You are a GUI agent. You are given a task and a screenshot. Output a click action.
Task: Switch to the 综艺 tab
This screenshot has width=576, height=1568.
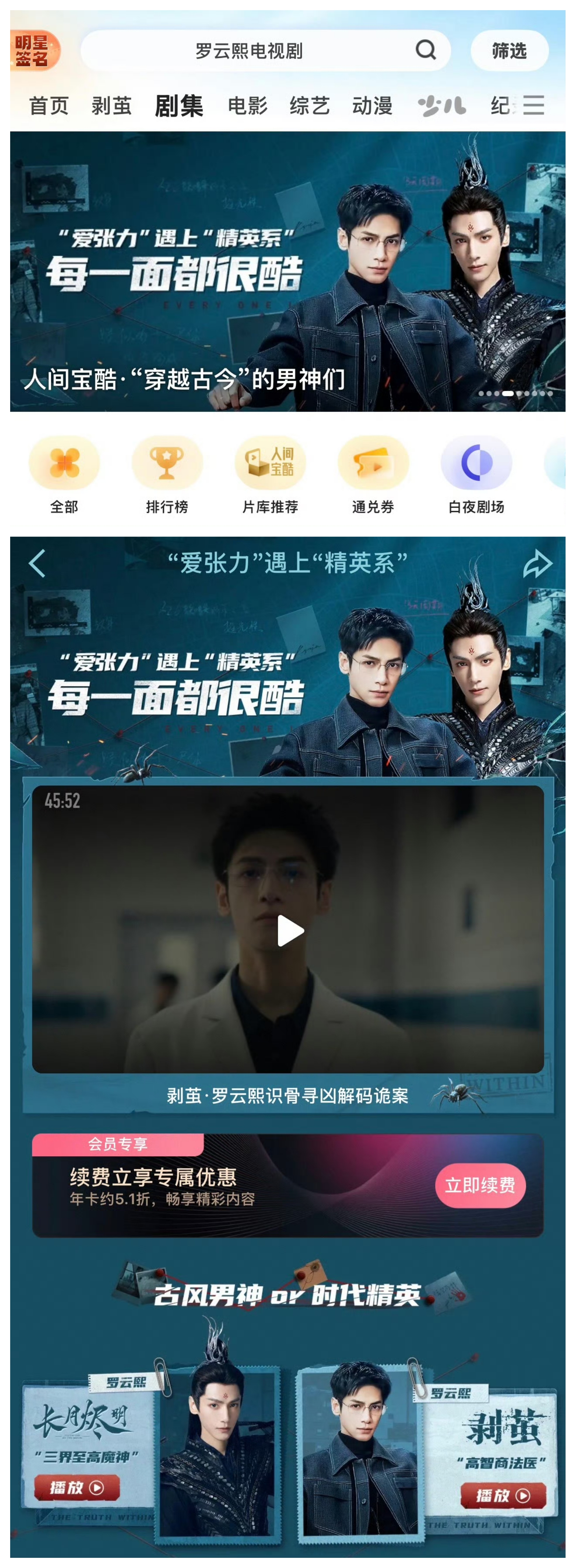tap(309, 106)
